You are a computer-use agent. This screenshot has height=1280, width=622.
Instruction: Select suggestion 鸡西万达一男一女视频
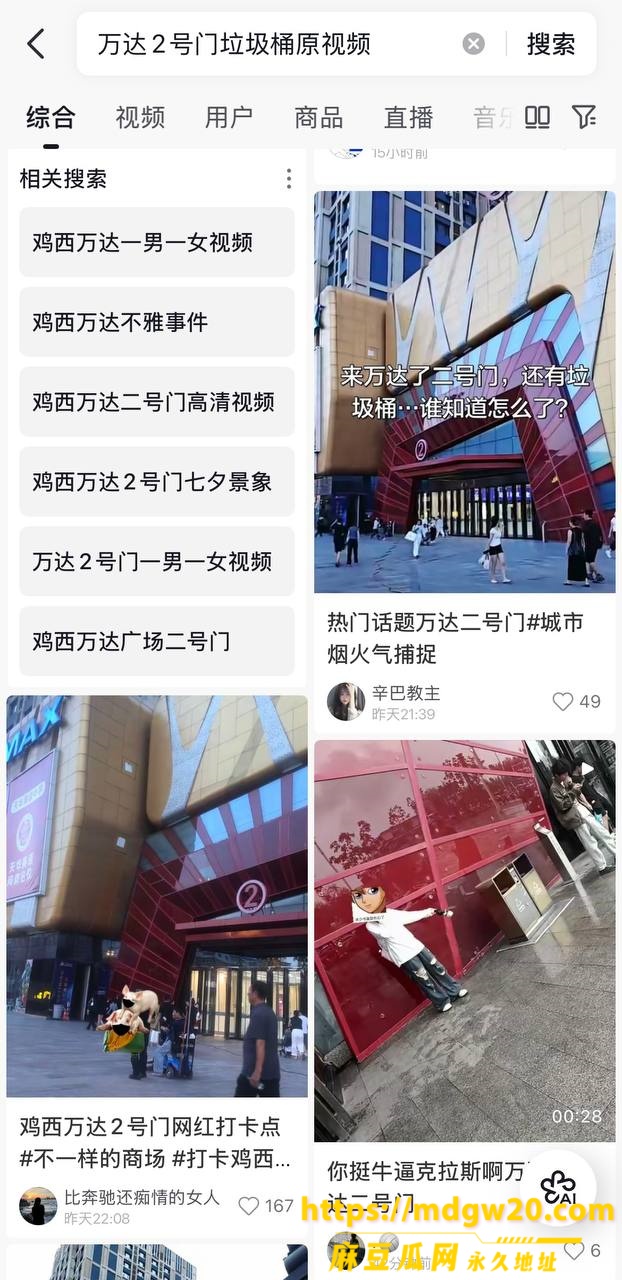point(157,242)
